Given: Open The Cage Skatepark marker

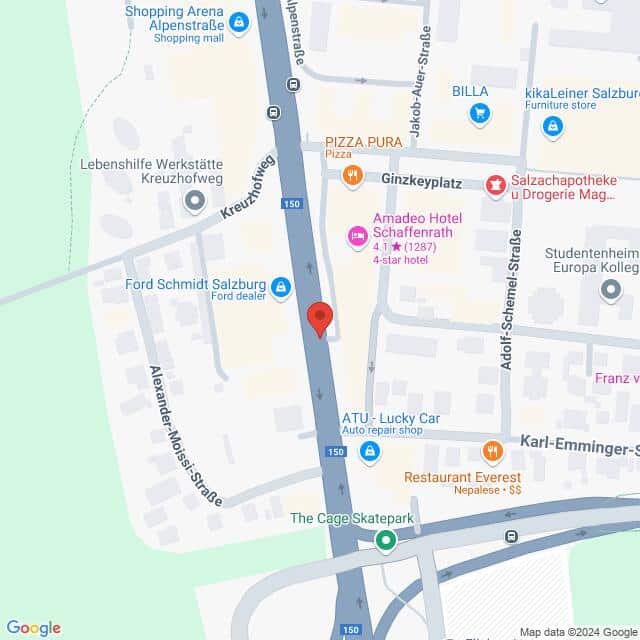Looking at the screenshot, I should pyautogui.click(x=385, y=541).
